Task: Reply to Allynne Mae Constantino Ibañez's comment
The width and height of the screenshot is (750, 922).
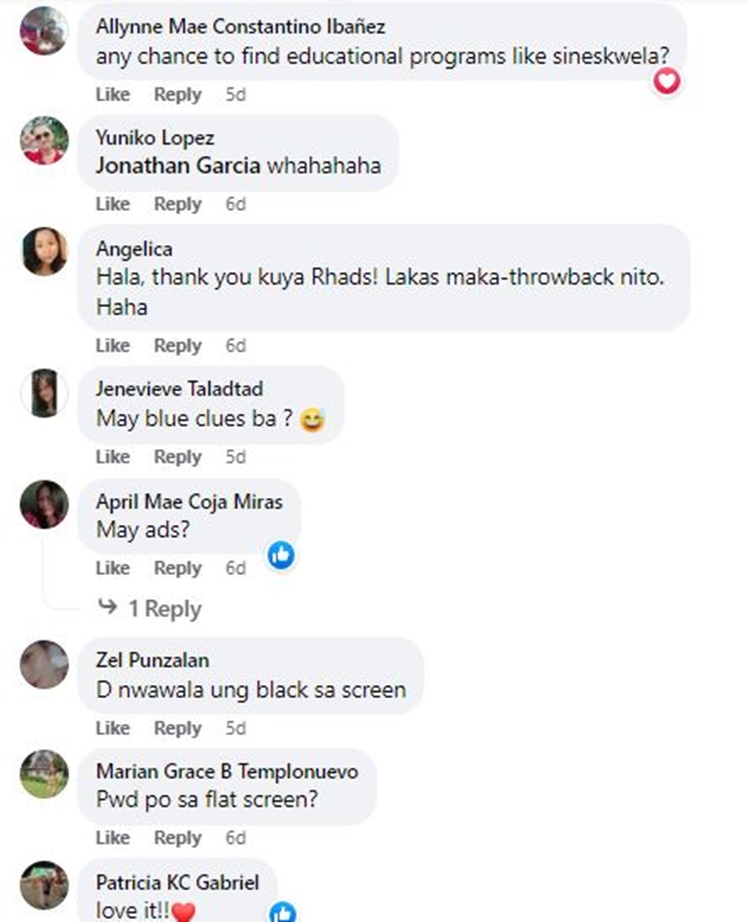Action: pos(177,95)
